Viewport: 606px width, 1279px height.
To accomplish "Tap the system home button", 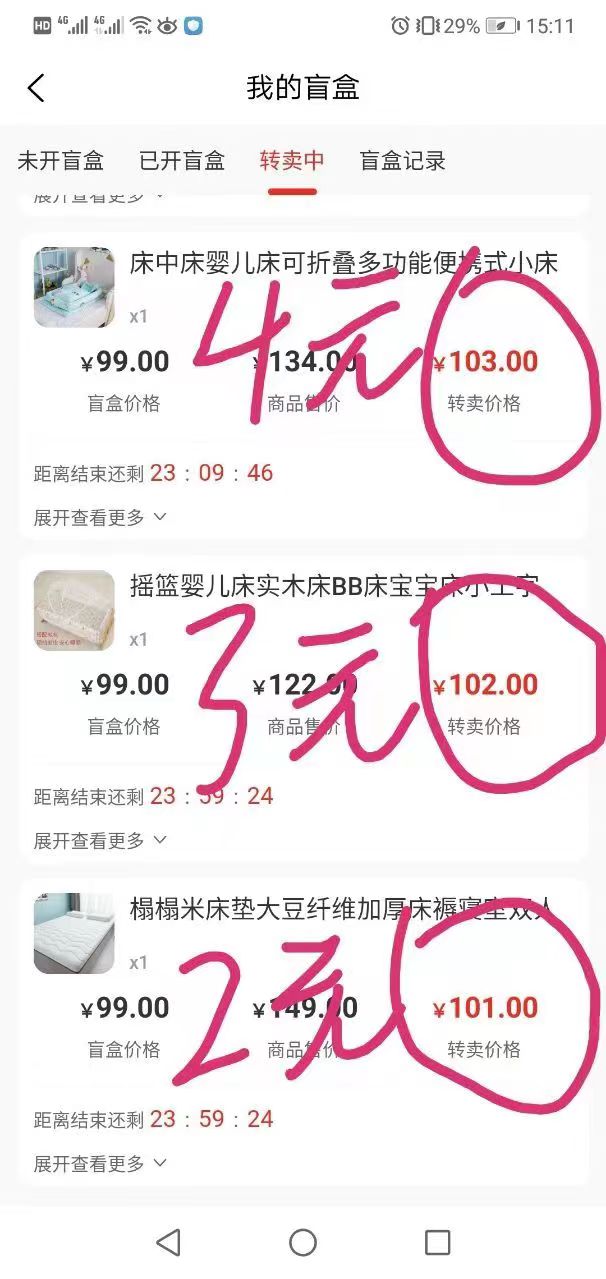I will (x=303, y=1242).
